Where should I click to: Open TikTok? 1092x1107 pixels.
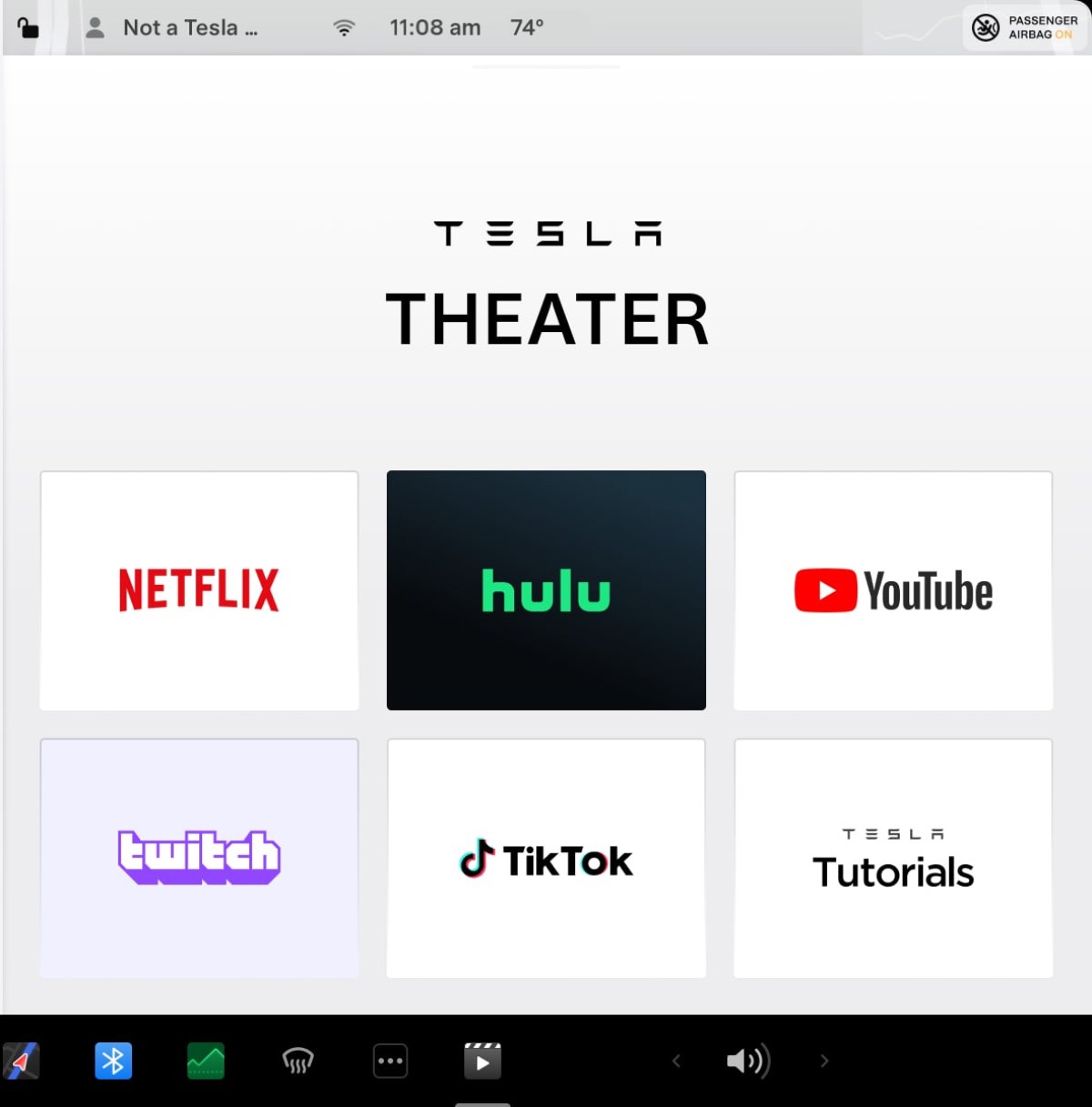[x=546, y=858]
